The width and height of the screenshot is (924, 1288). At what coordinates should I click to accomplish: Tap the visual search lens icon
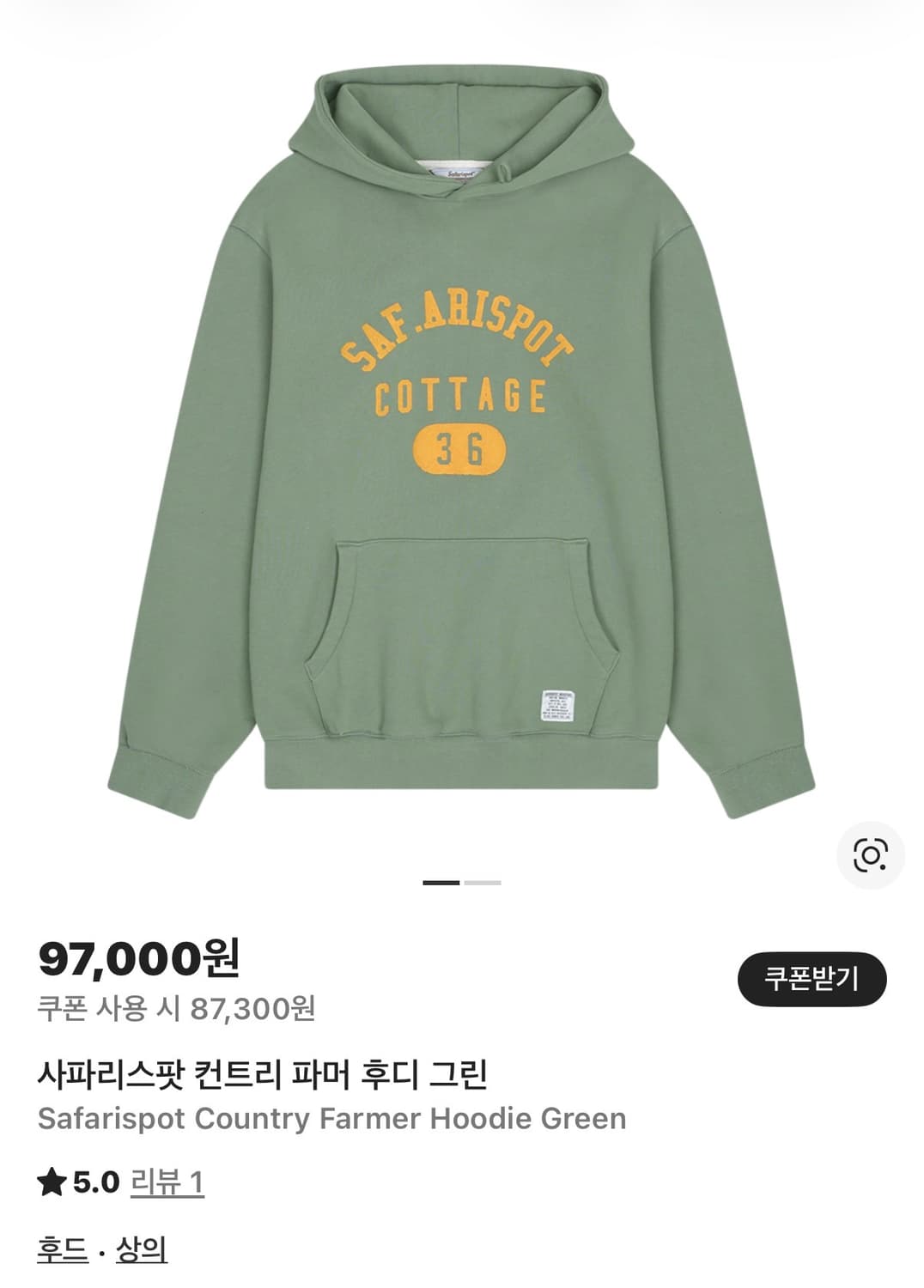pos(870,854)
